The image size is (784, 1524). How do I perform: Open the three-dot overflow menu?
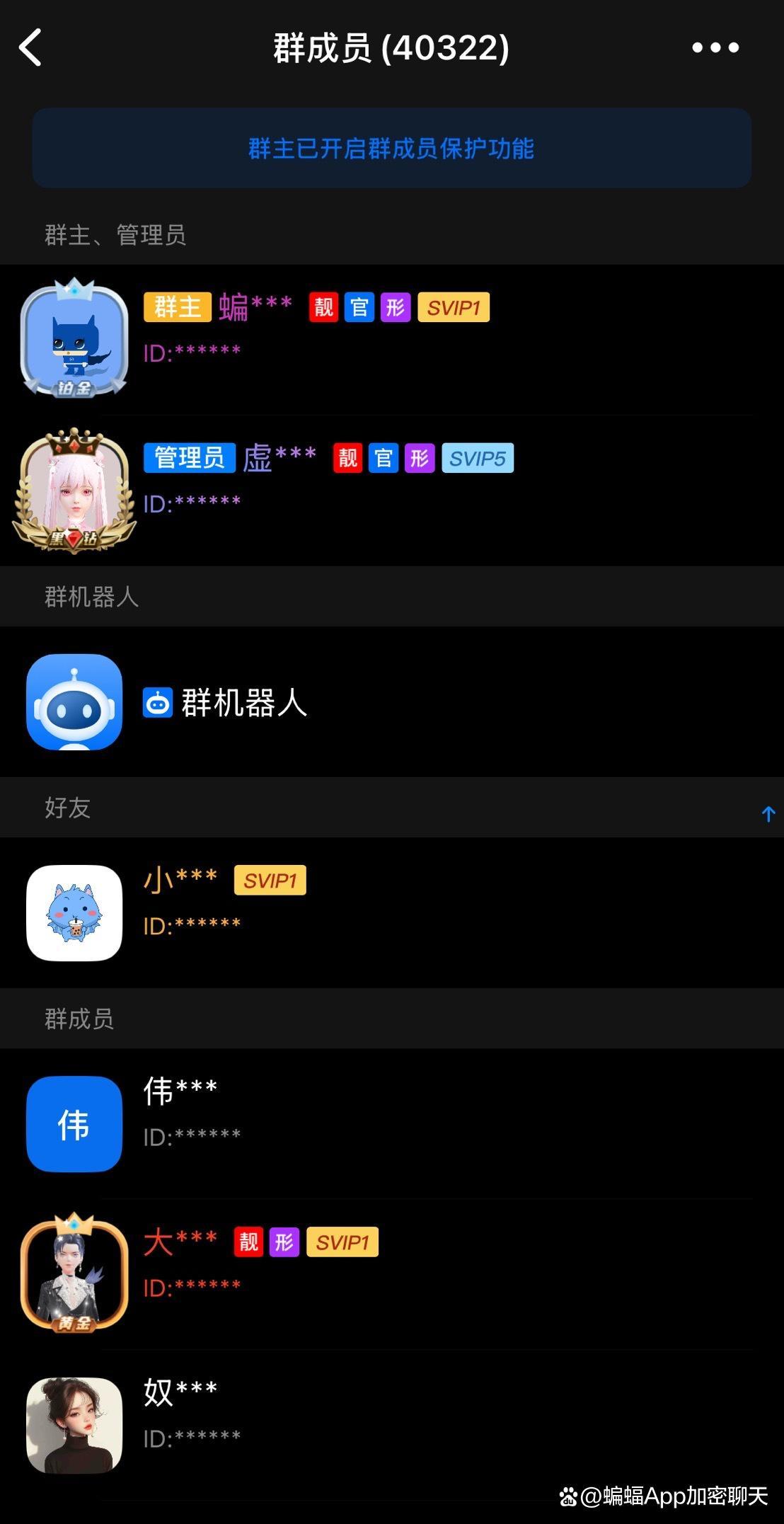pos(715,47)
